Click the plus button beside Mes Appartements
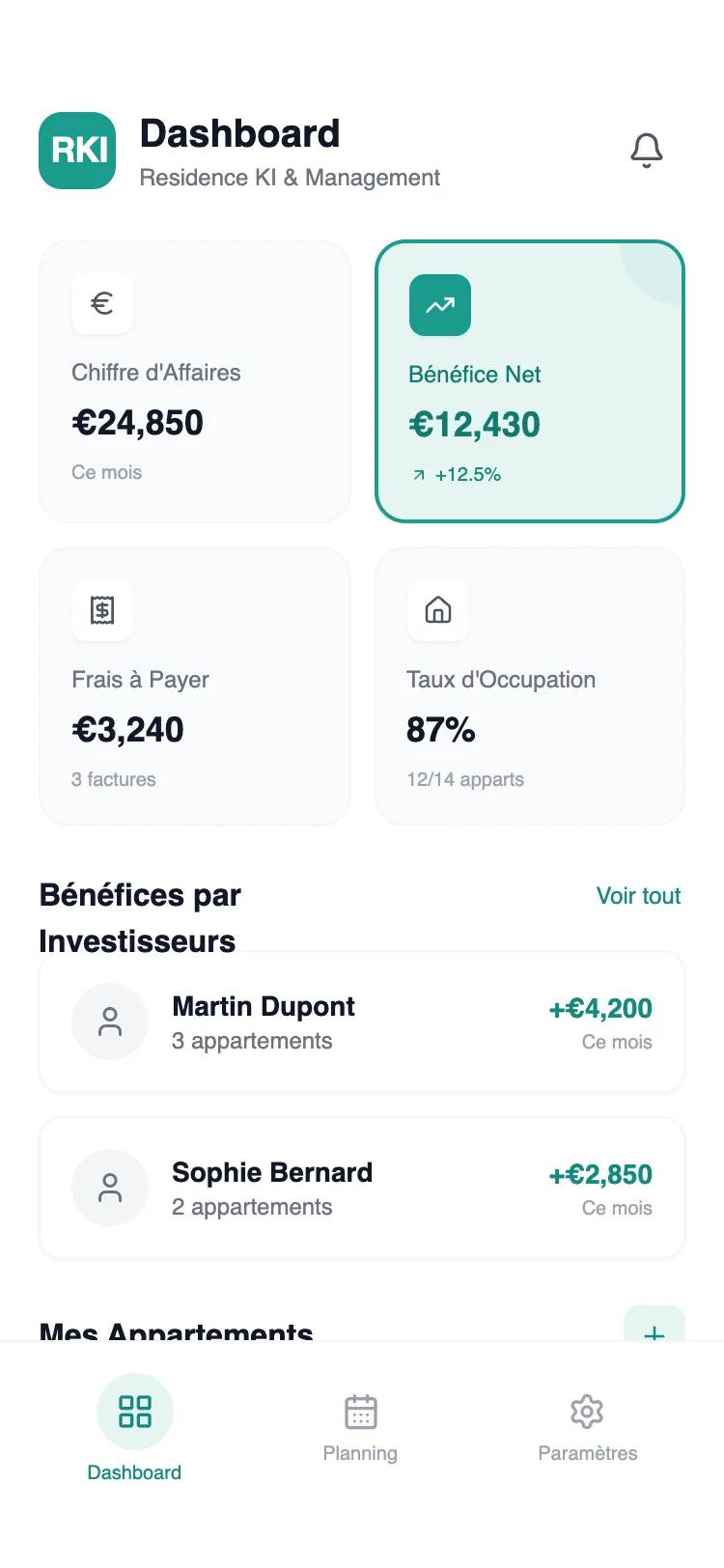Image resolution: width=724 pixels, height=1568 pixels. [x=654, y=1334]
